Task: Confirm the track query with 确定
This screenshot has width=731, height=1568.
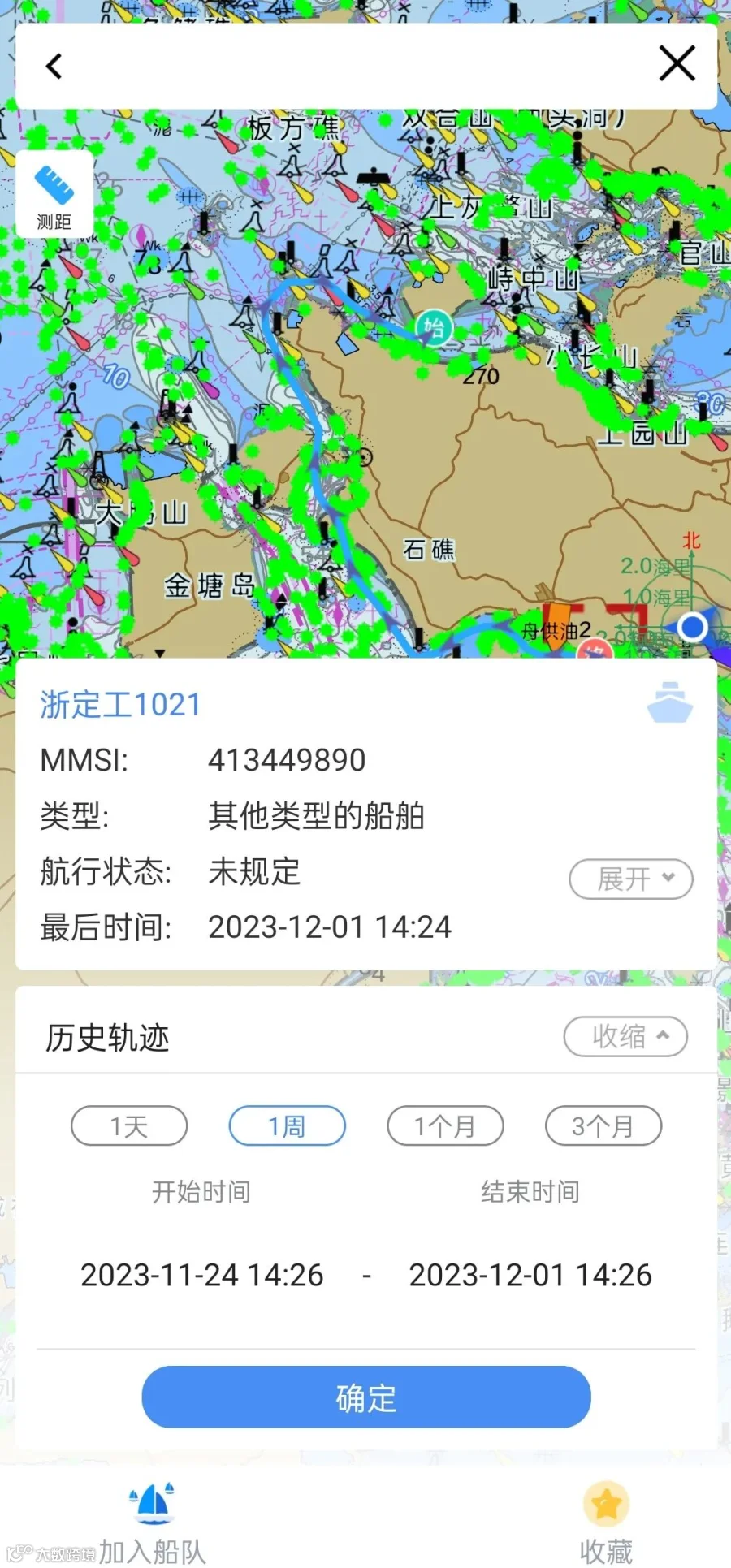Action: tap(366, 1397)
